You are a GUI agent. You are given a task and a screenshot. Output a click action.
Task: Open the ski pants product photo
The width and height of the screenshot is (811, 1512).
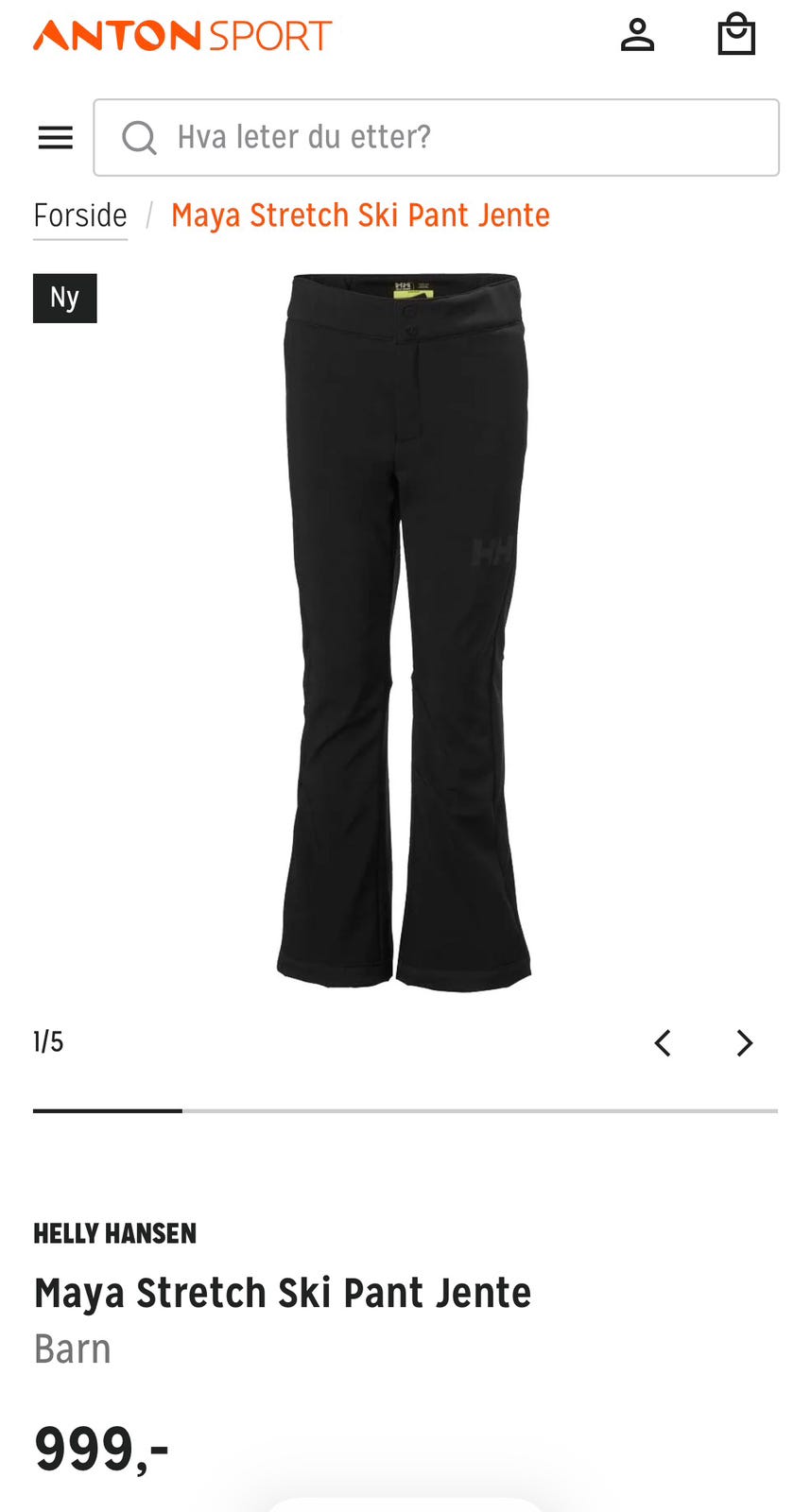405,632
